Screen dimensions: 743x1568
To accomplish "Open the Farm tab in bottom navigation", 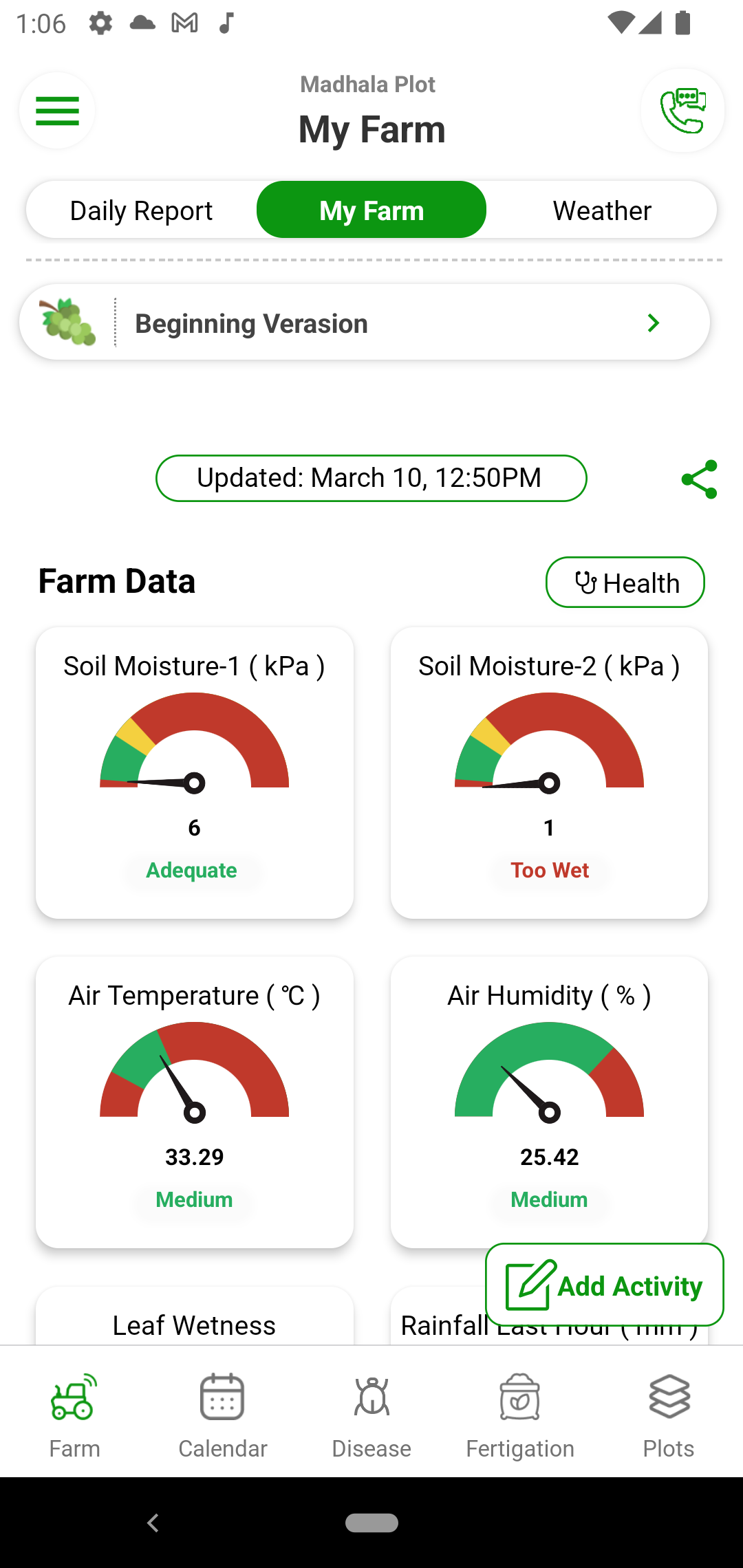I will tap(74, 1417).
